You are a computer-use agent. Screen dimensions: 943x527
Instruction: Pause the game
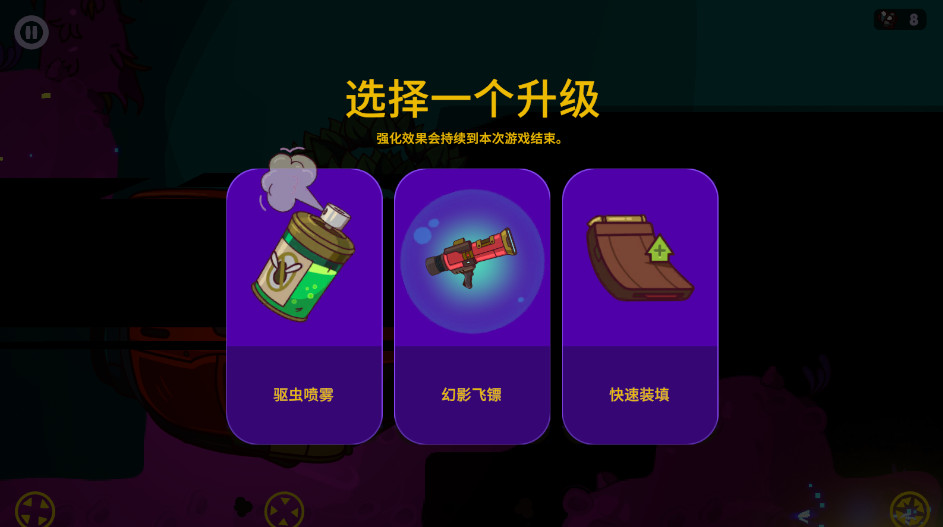tap(31, 32)
